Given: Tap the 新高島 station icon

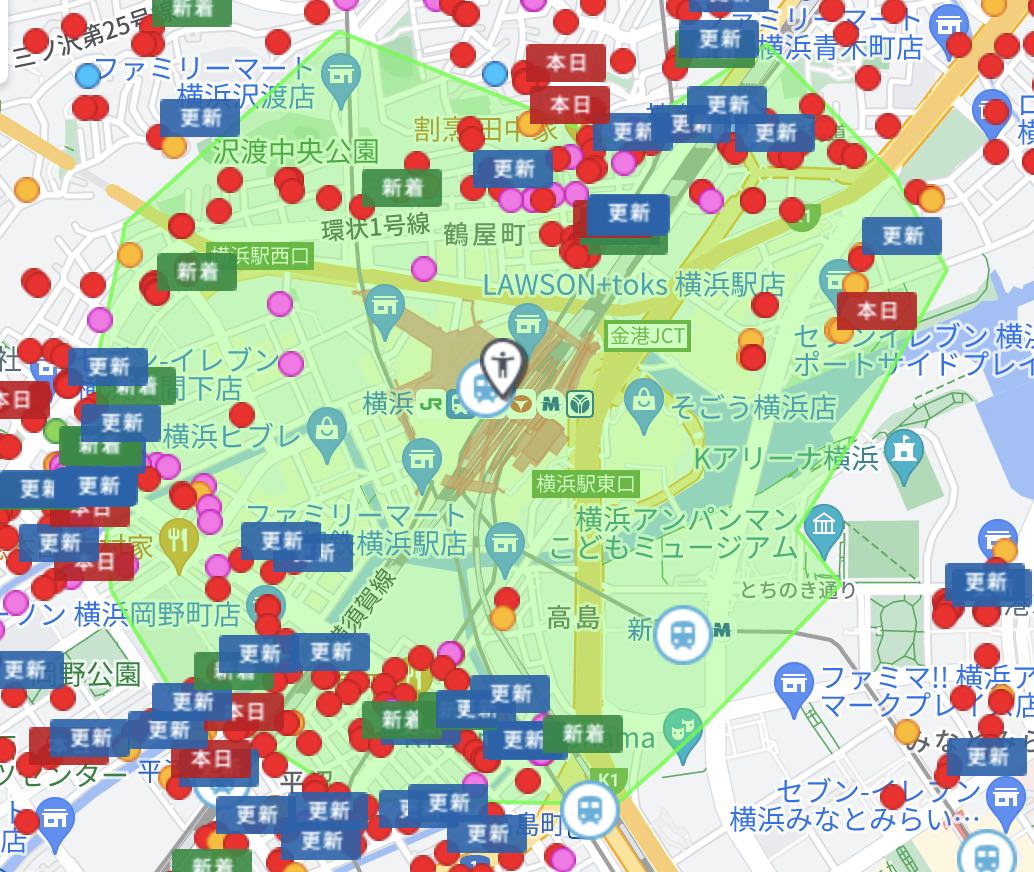Looking at the screenshot, I should (683, 632).
